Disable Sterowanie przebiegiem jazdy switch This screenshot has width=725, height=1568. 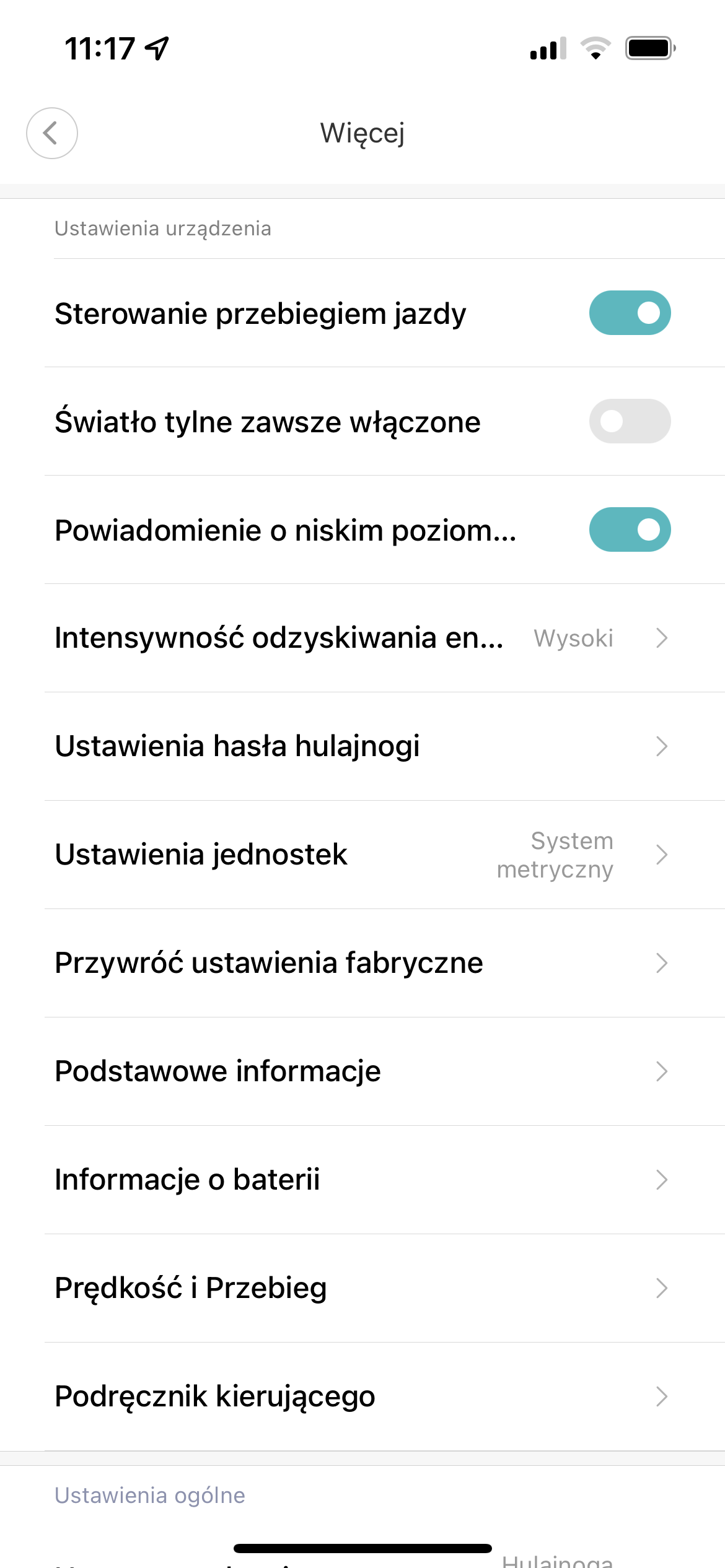pyautogui.click(x=629, y=313)
